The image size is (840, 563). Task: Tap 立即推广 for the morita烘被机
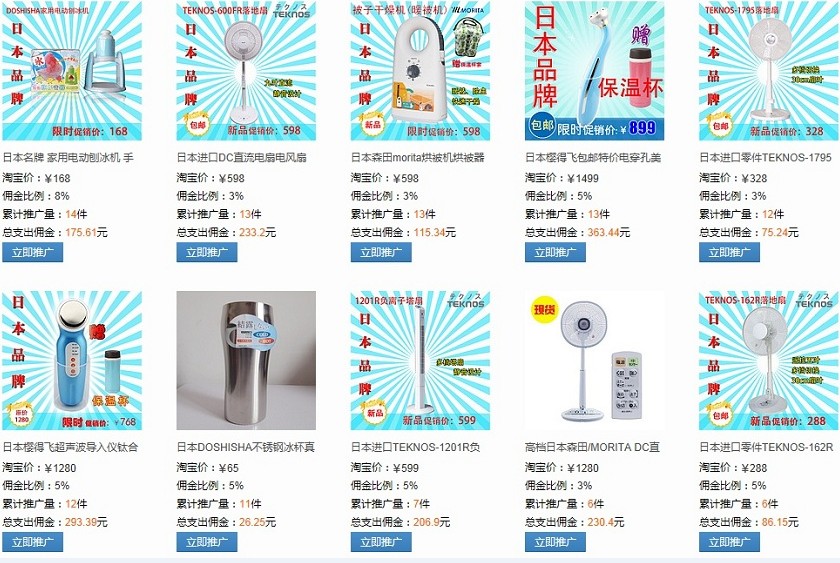tap(380, 253)
